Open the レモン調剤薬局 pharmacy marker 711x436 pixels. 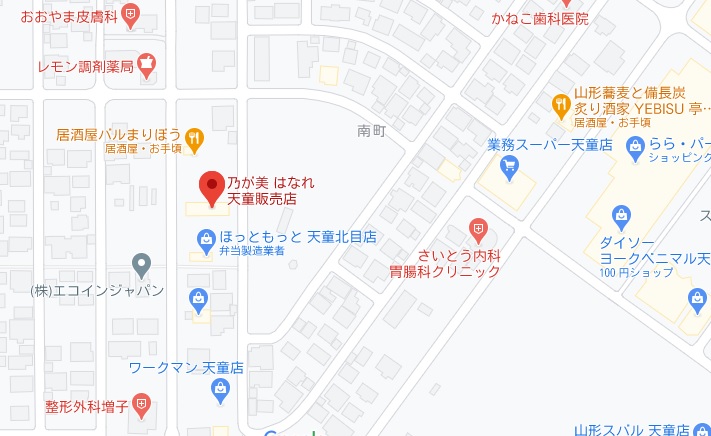click(147, 62)
